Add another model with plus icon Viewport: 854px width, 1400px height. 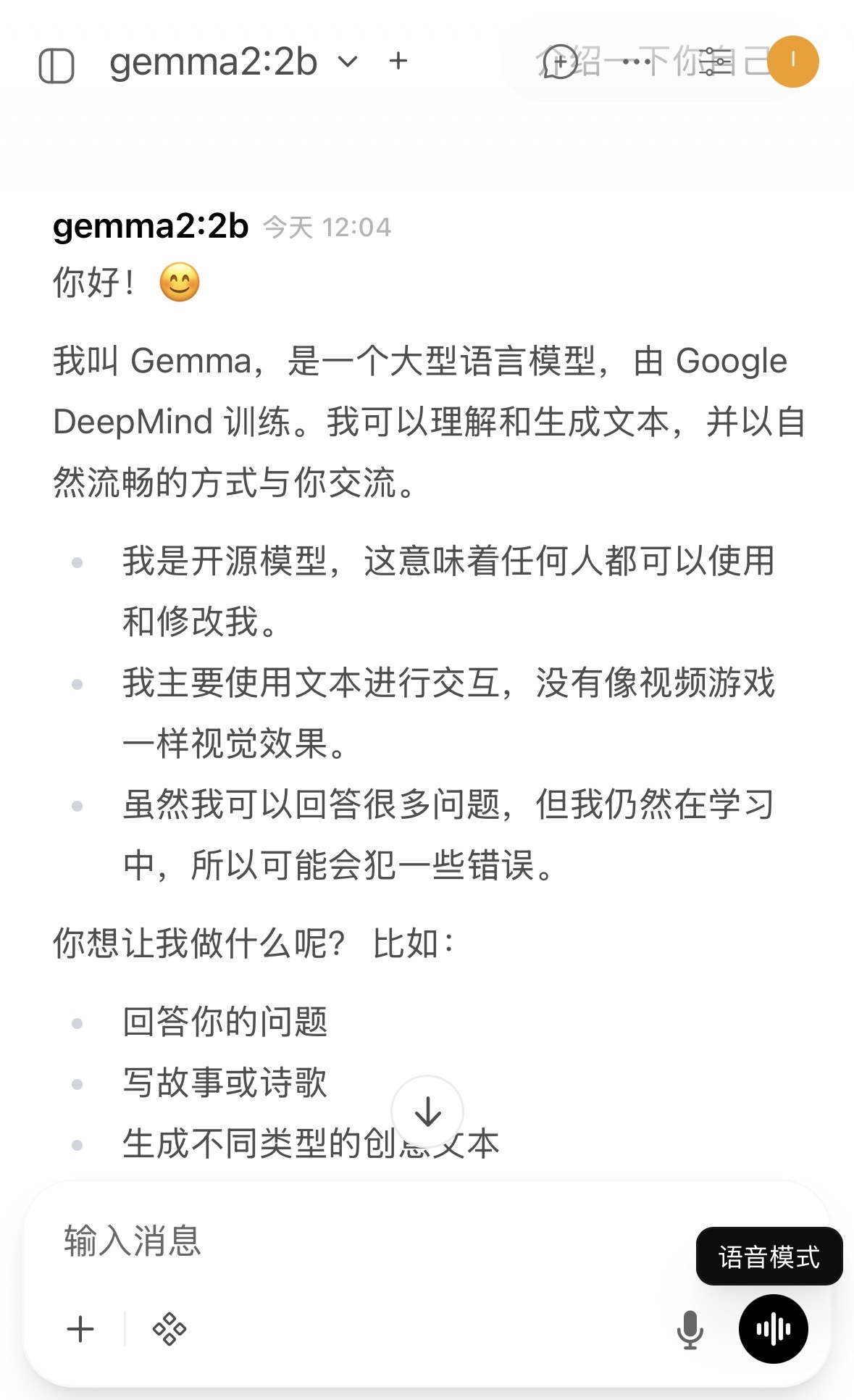398,62
